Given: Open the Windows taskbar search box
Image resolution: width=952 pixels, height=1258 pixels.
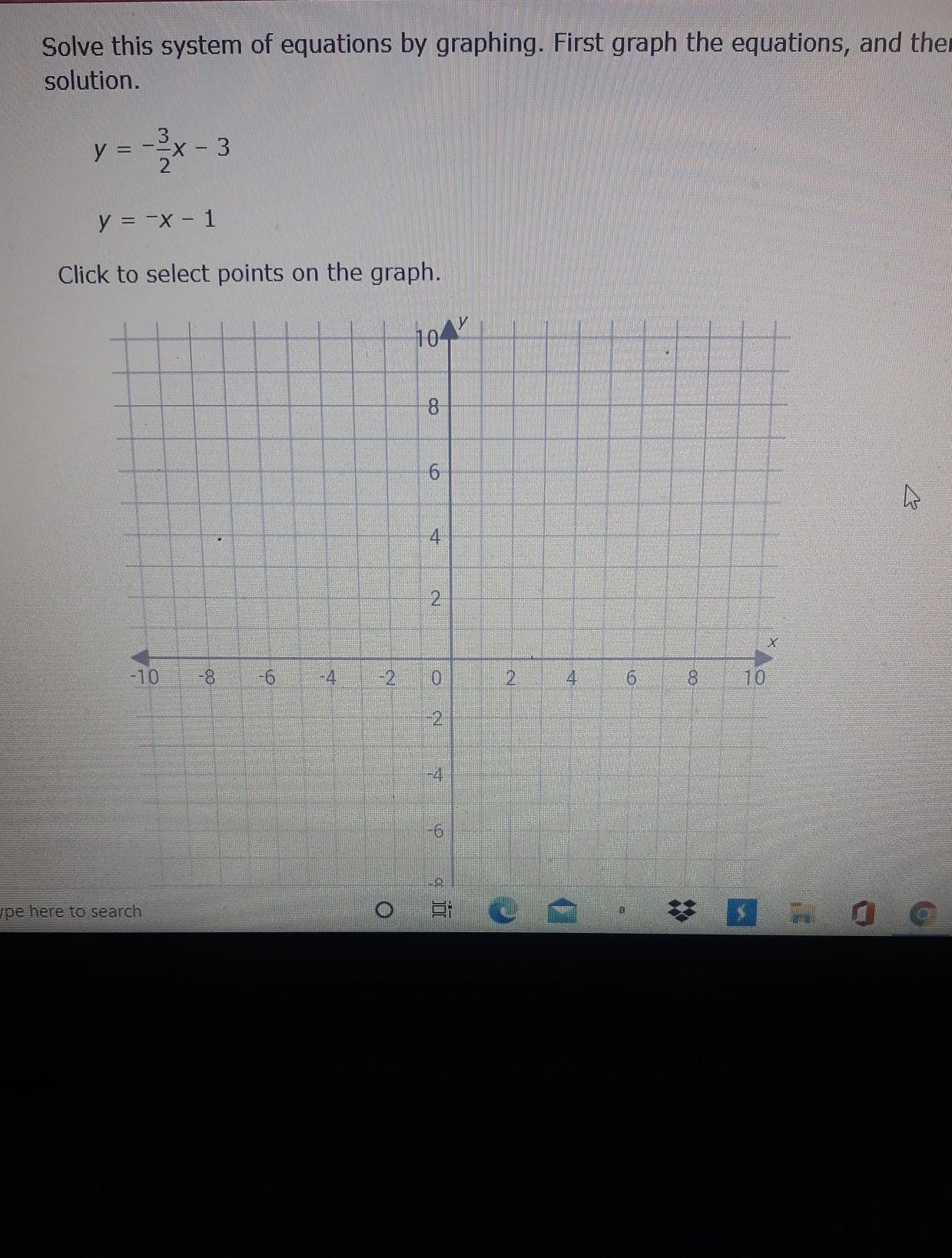Looking at the screenshot, I should point(72,911).
